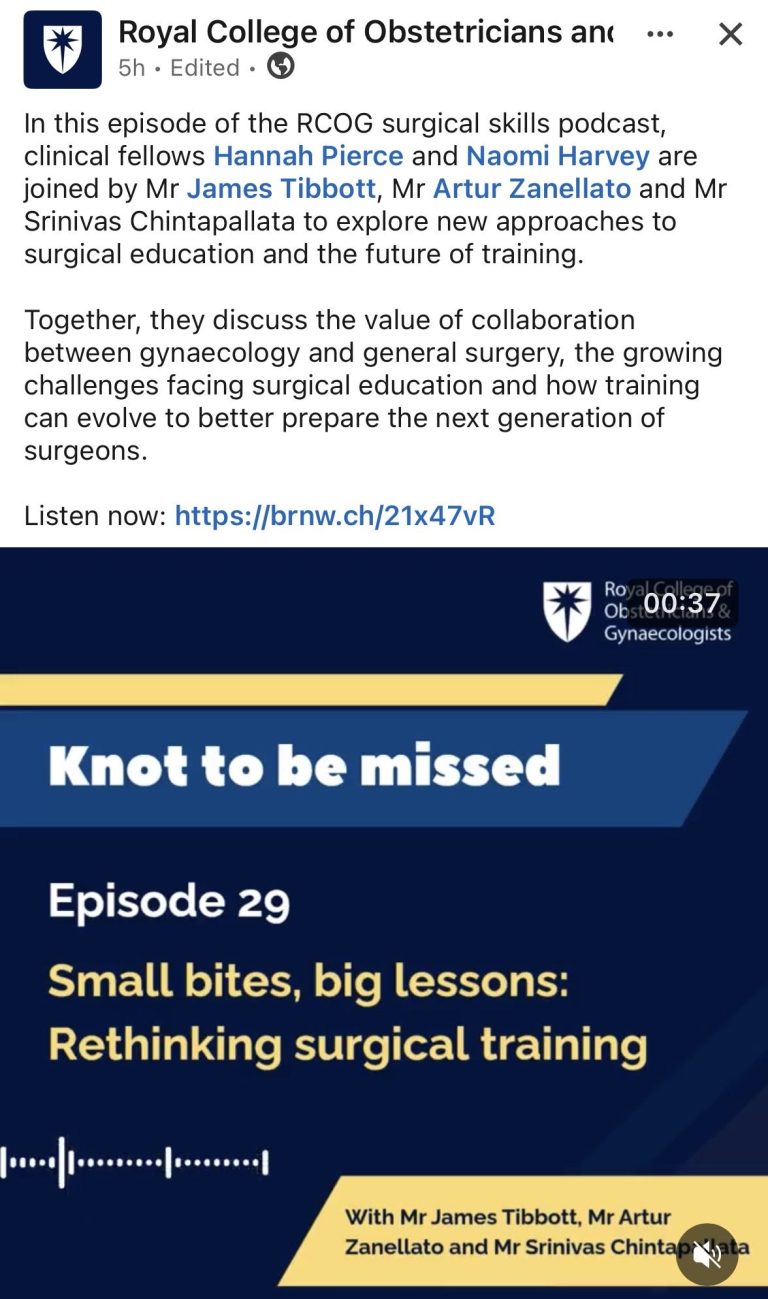Play the Knot to be missed video
768x1299 pixels.
(384, 923)
